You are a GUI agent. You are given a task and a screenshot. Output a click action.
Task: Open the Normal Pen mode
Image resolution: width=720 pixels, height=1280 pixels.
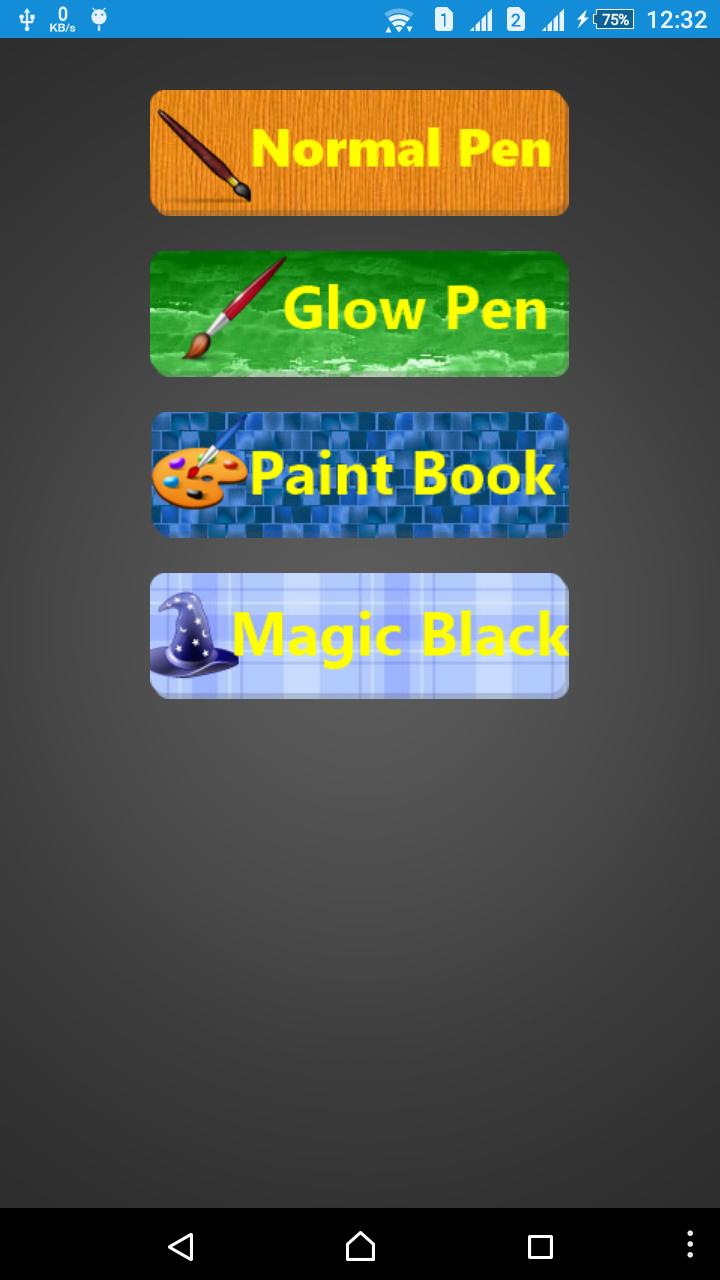(359, 153)
